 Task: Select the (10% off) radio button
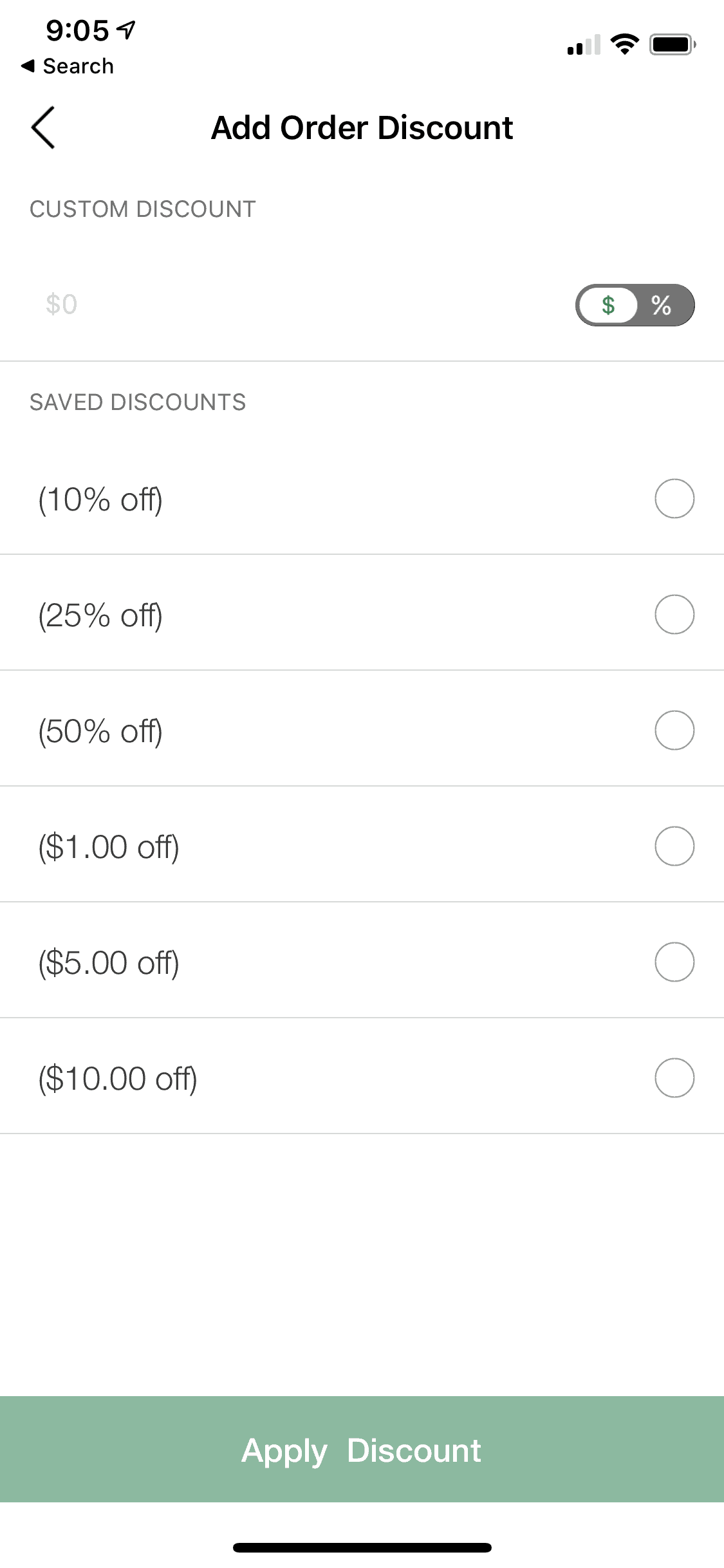674,498
